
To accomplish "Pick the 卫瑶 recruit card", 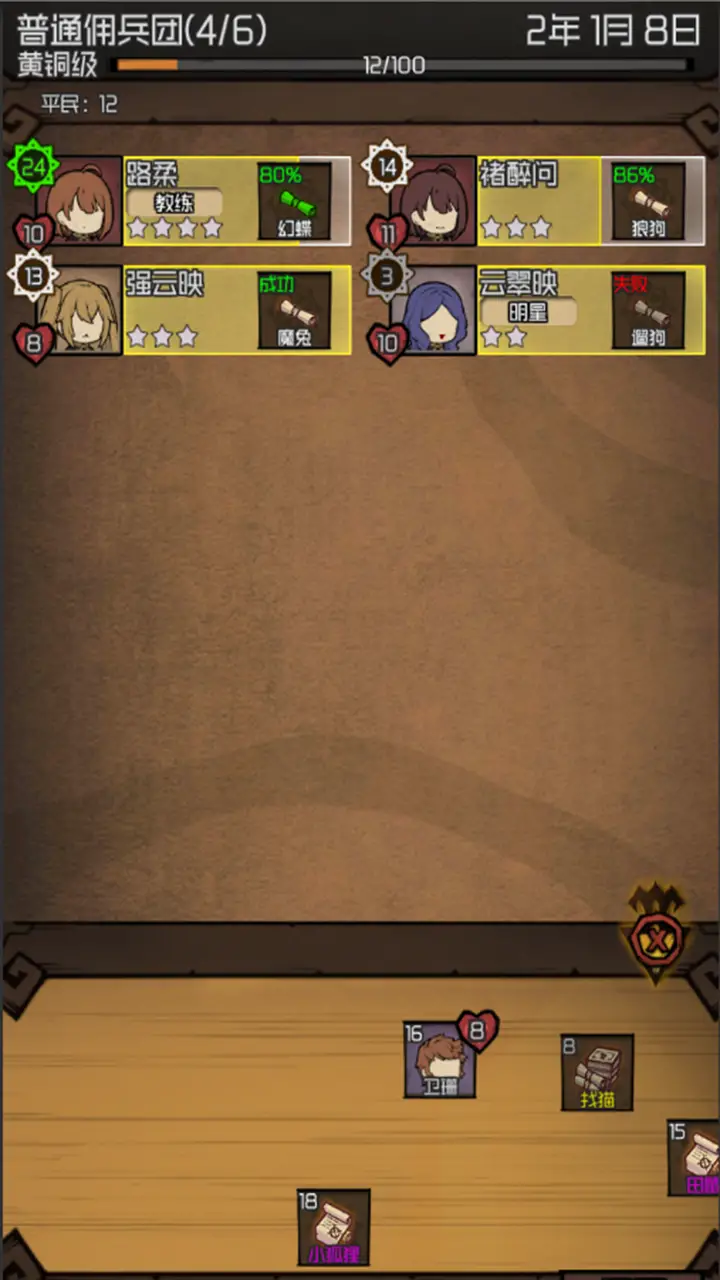I will [x=440, y=1060].
